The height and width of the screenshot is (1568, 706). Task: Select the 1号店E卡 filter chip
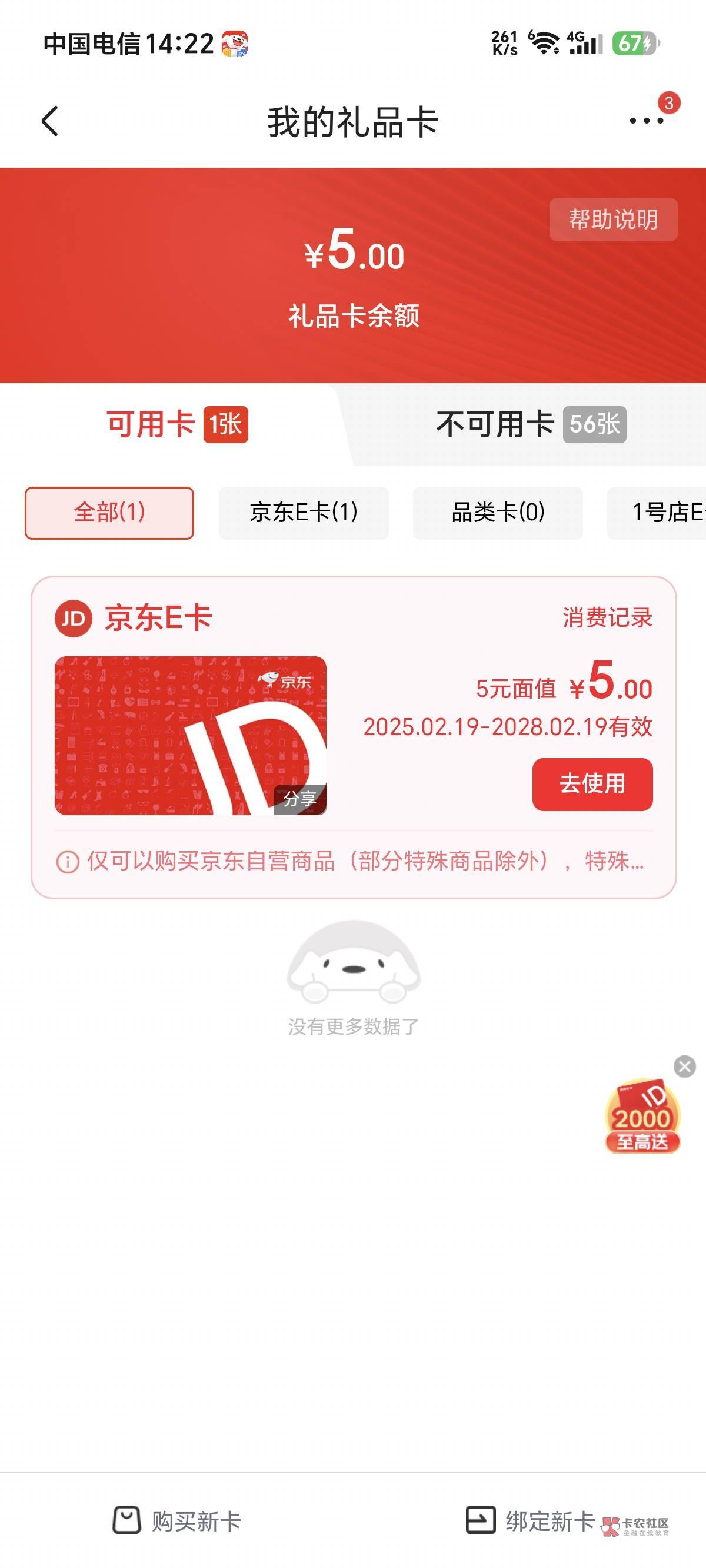point(657,513)
